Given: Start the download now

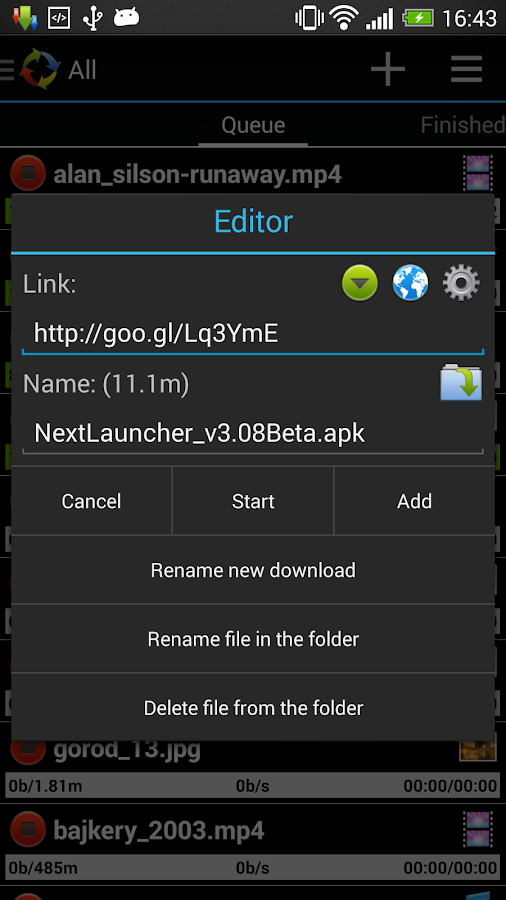Looking at the screenshot, I should click(253, 501).
